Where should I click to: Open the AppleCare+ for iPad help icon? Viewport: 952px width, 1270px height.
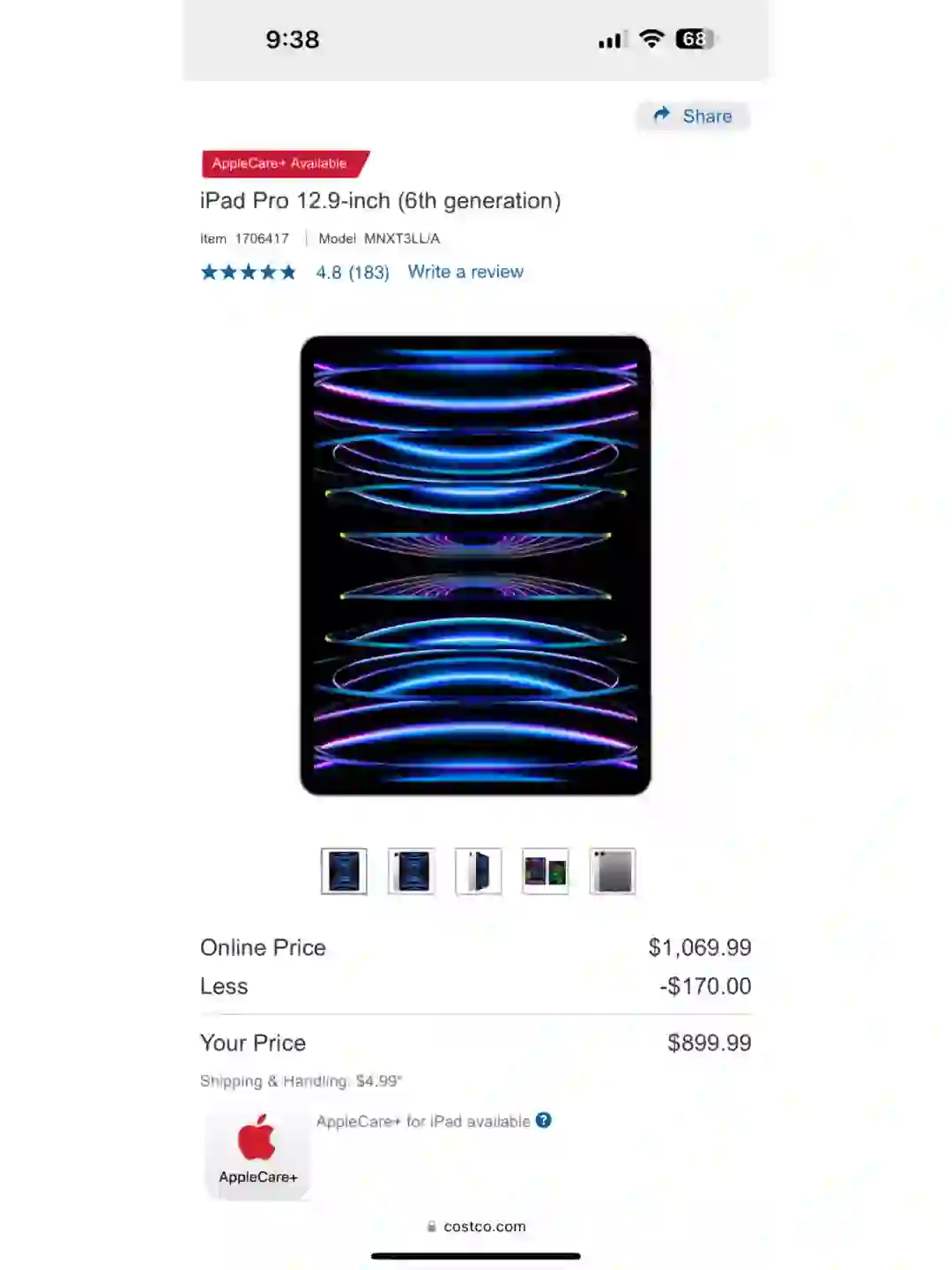click(x=544, y=1120)
